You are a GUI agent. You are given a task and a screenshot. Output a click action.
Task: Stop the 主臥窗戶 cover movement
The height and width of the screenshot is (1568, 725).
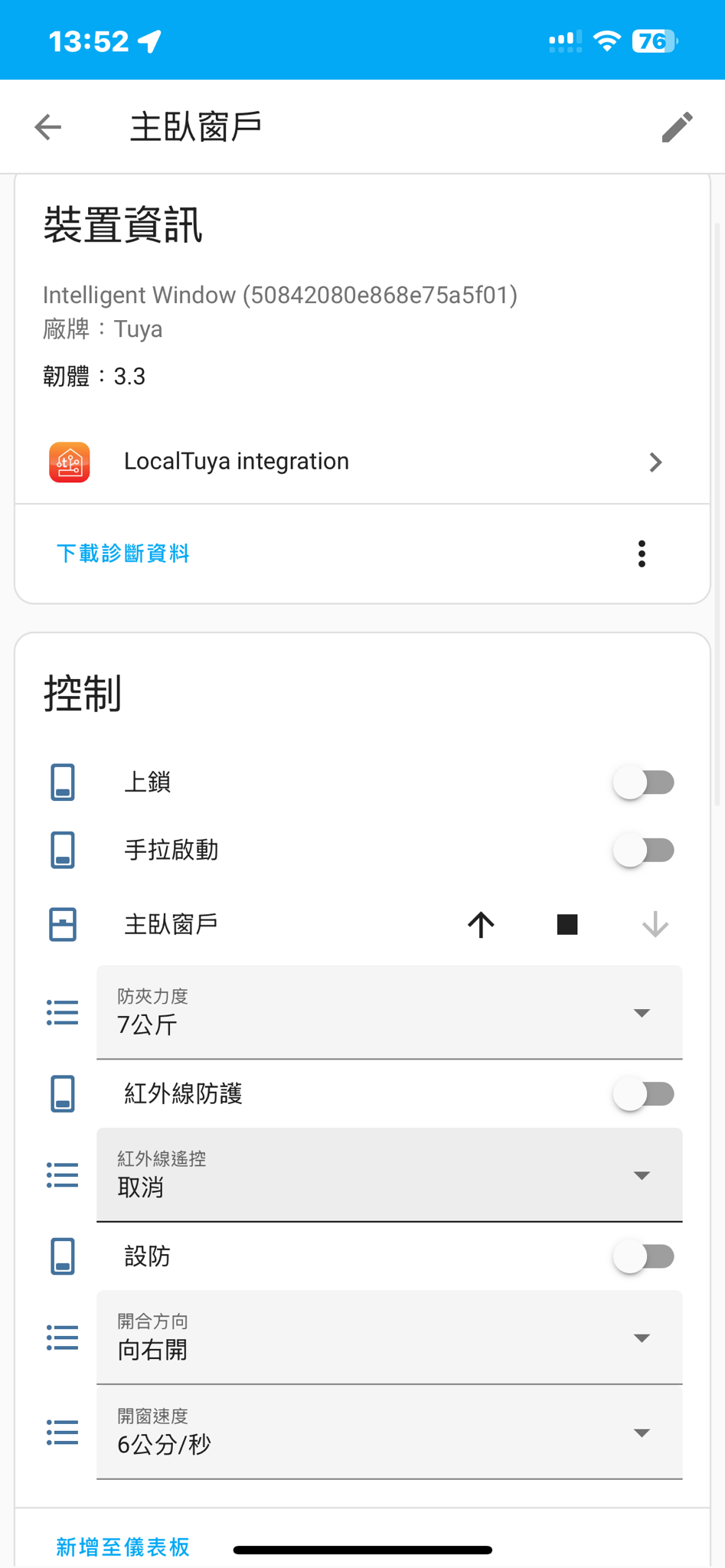click(567, 925)
